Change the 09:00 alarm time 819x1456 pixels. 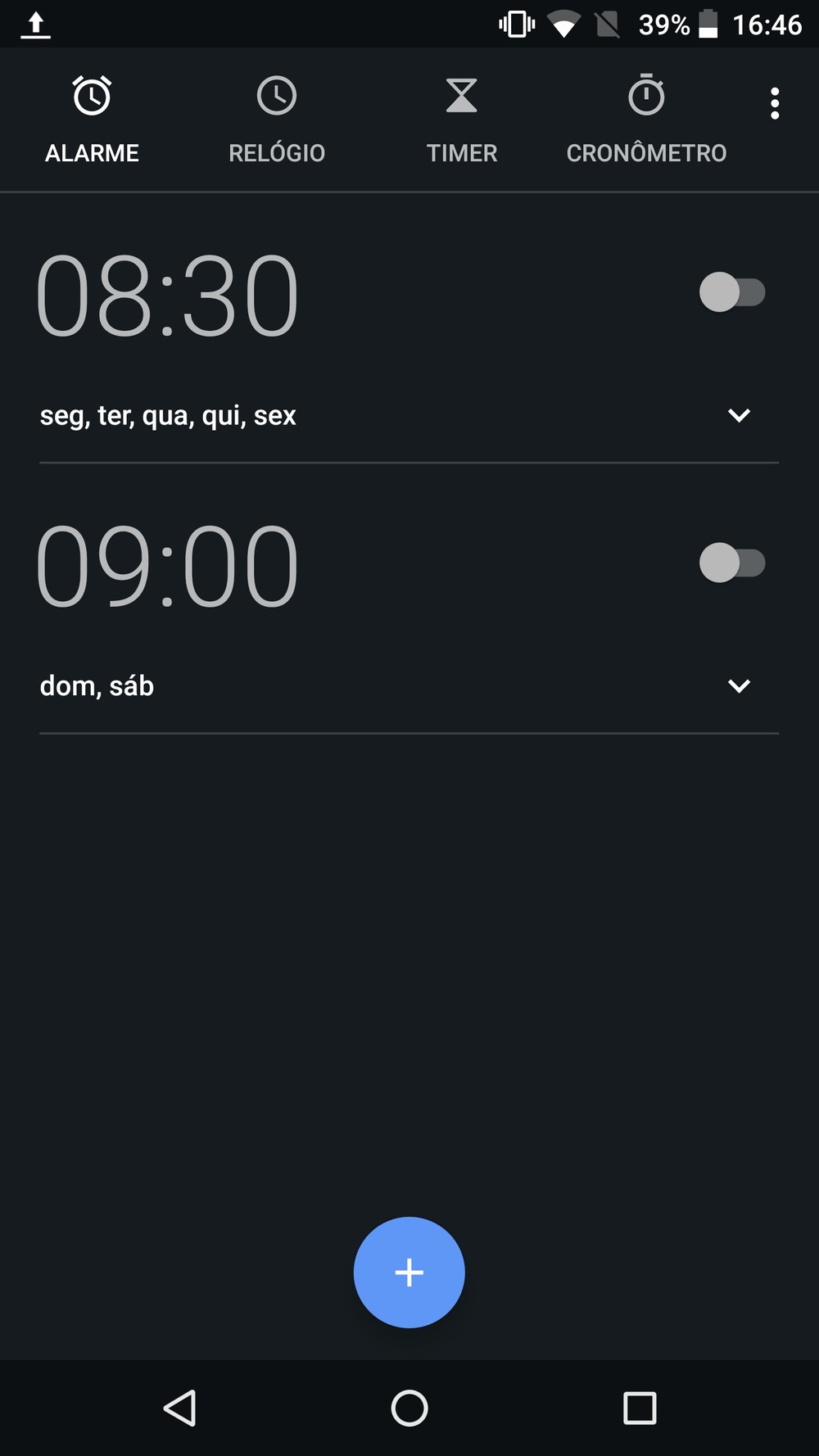[x=167, y=566]
